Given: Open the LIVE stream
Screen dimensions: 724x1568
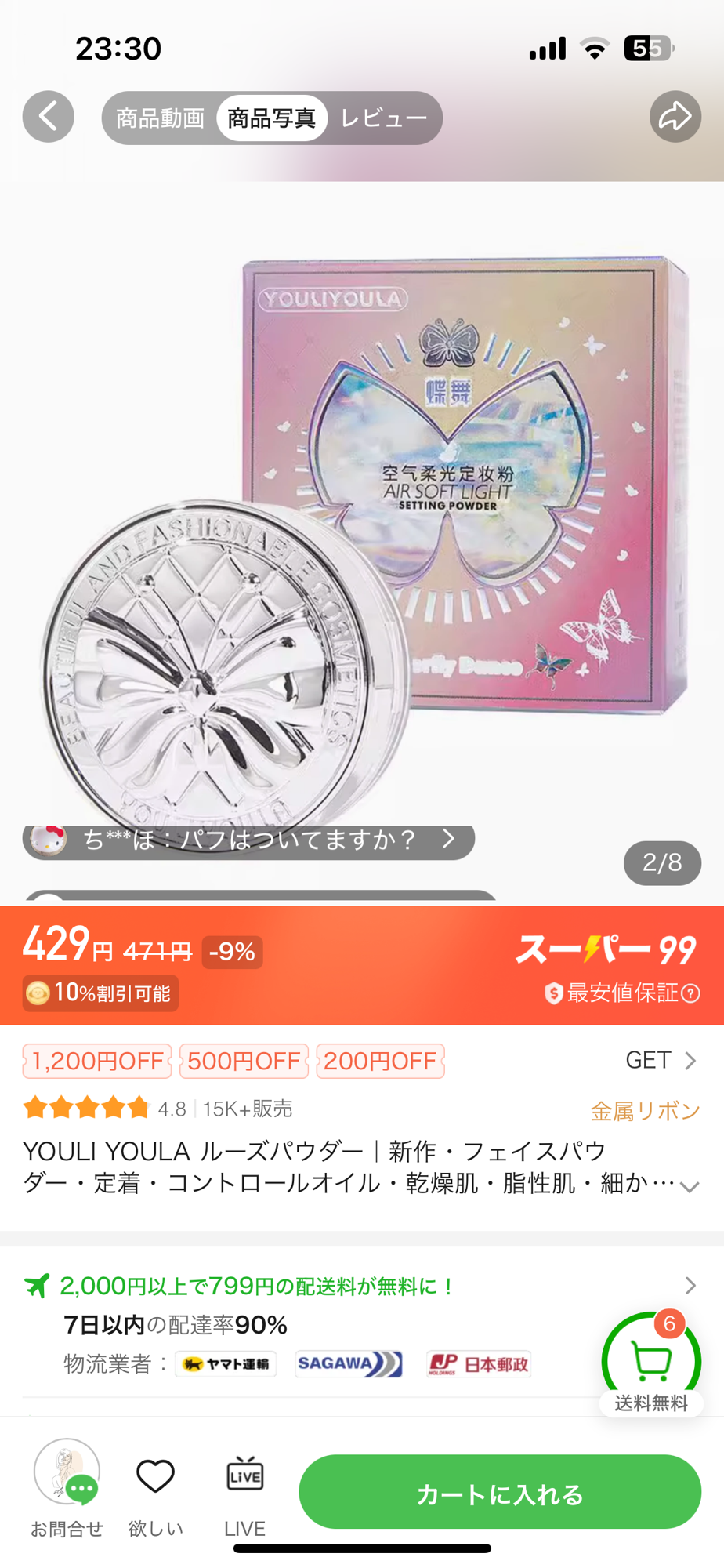Looking at the screenshot, I should click(244, 1487).
